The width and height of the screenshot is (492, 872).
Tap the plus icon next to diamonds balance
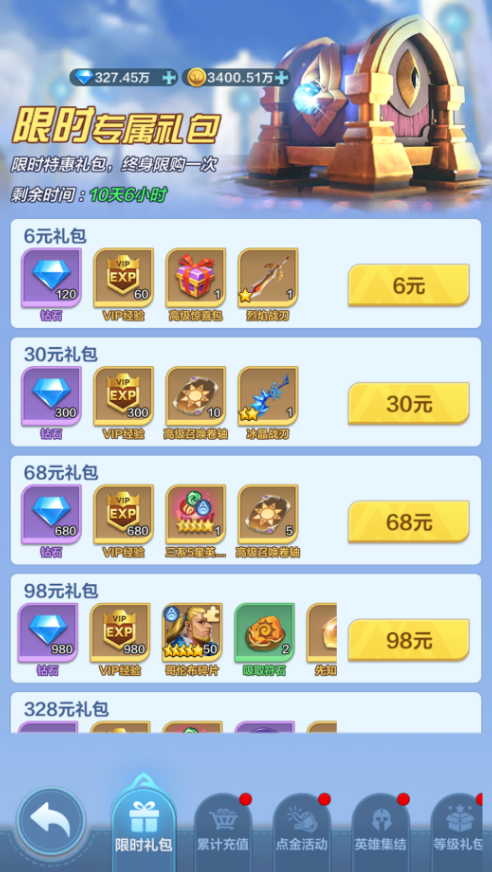[x=169, y=78]
